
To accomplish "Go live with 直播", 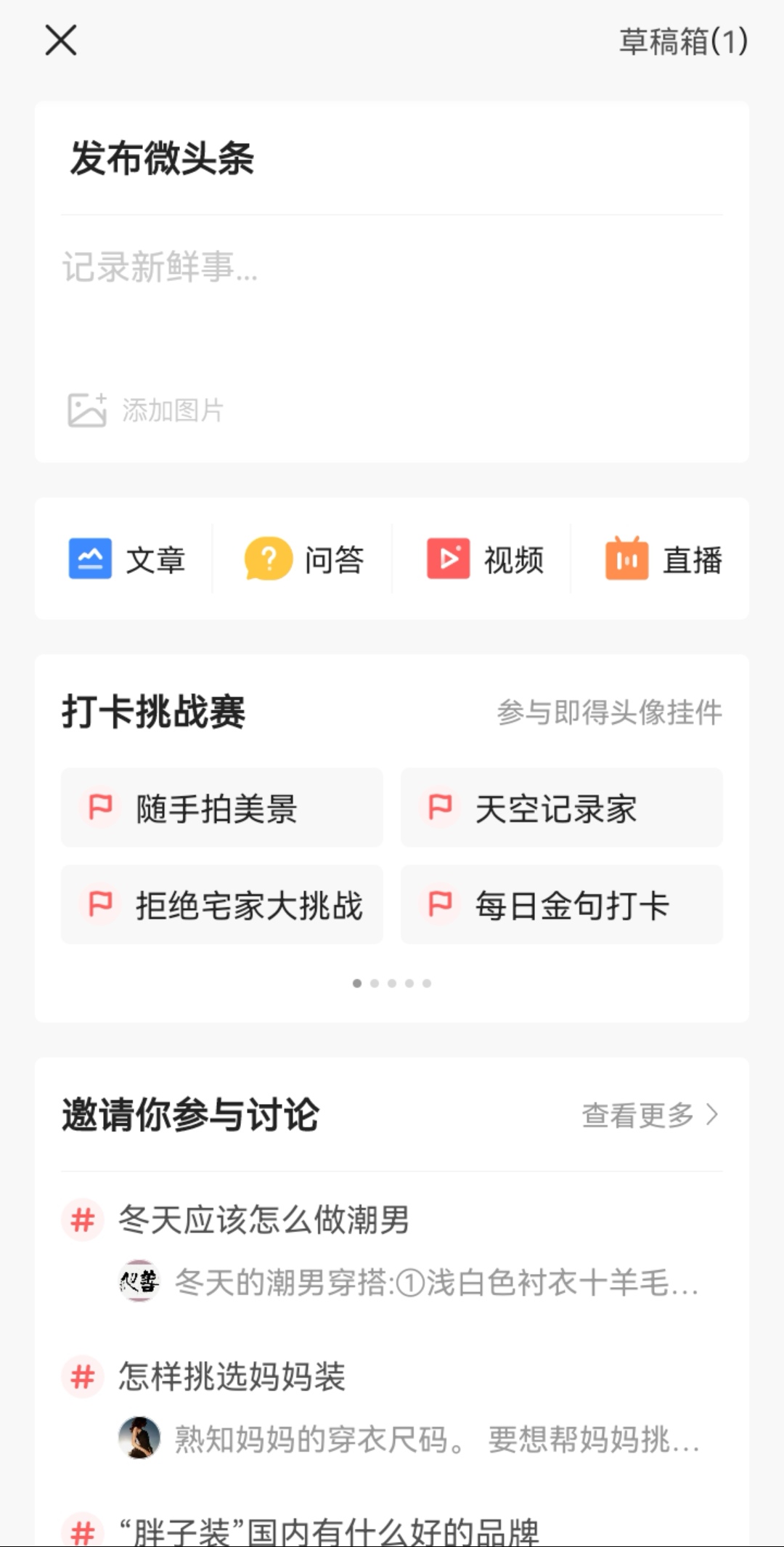I will pos(663,559).
